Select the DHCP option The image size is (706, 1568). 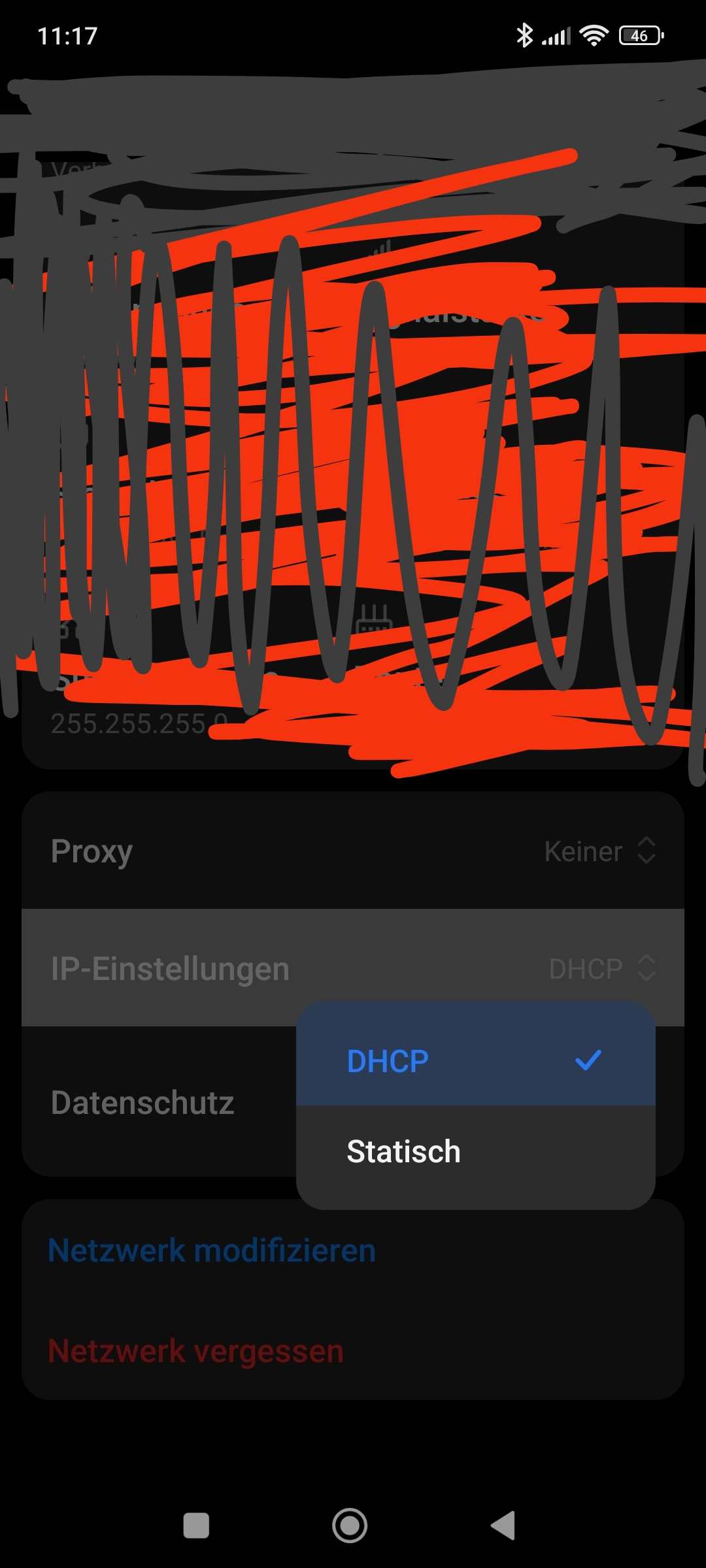pos(475,1060)
